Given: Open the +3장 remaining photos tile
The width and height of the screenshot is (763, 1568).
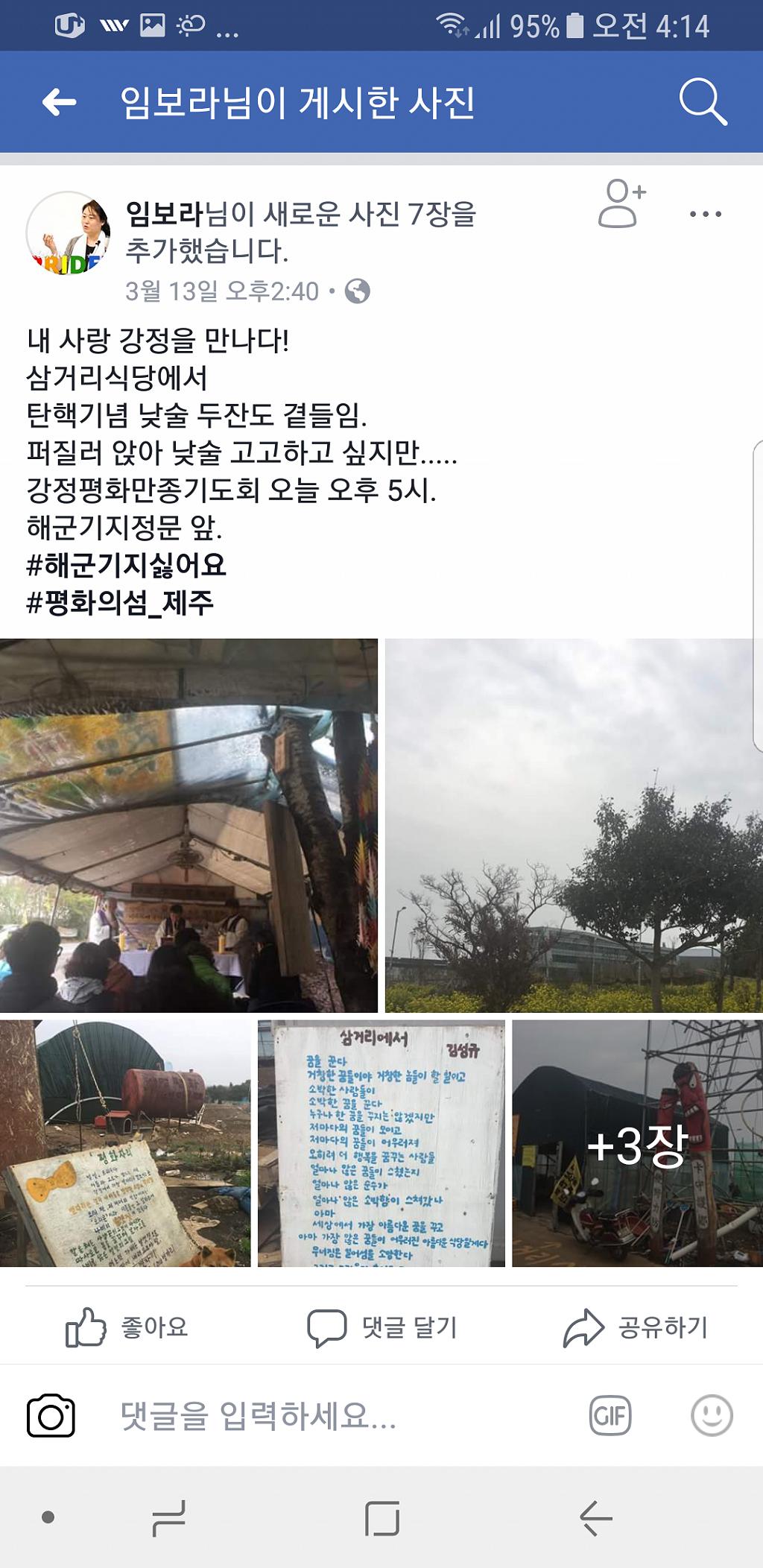Looking at the screenshot, I should point(637,1143).
